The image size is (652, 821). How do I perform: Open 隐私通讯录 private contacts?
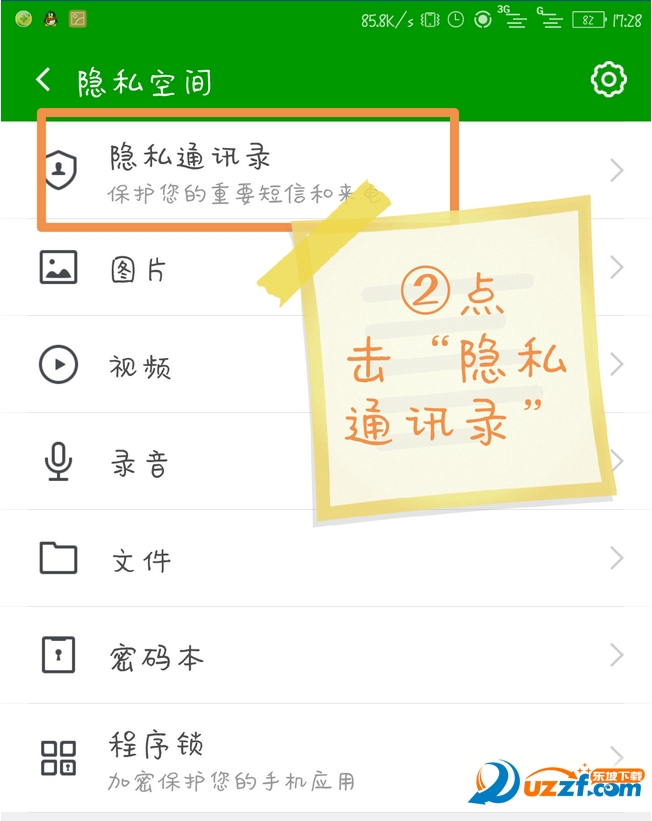[x=190, y=171]
